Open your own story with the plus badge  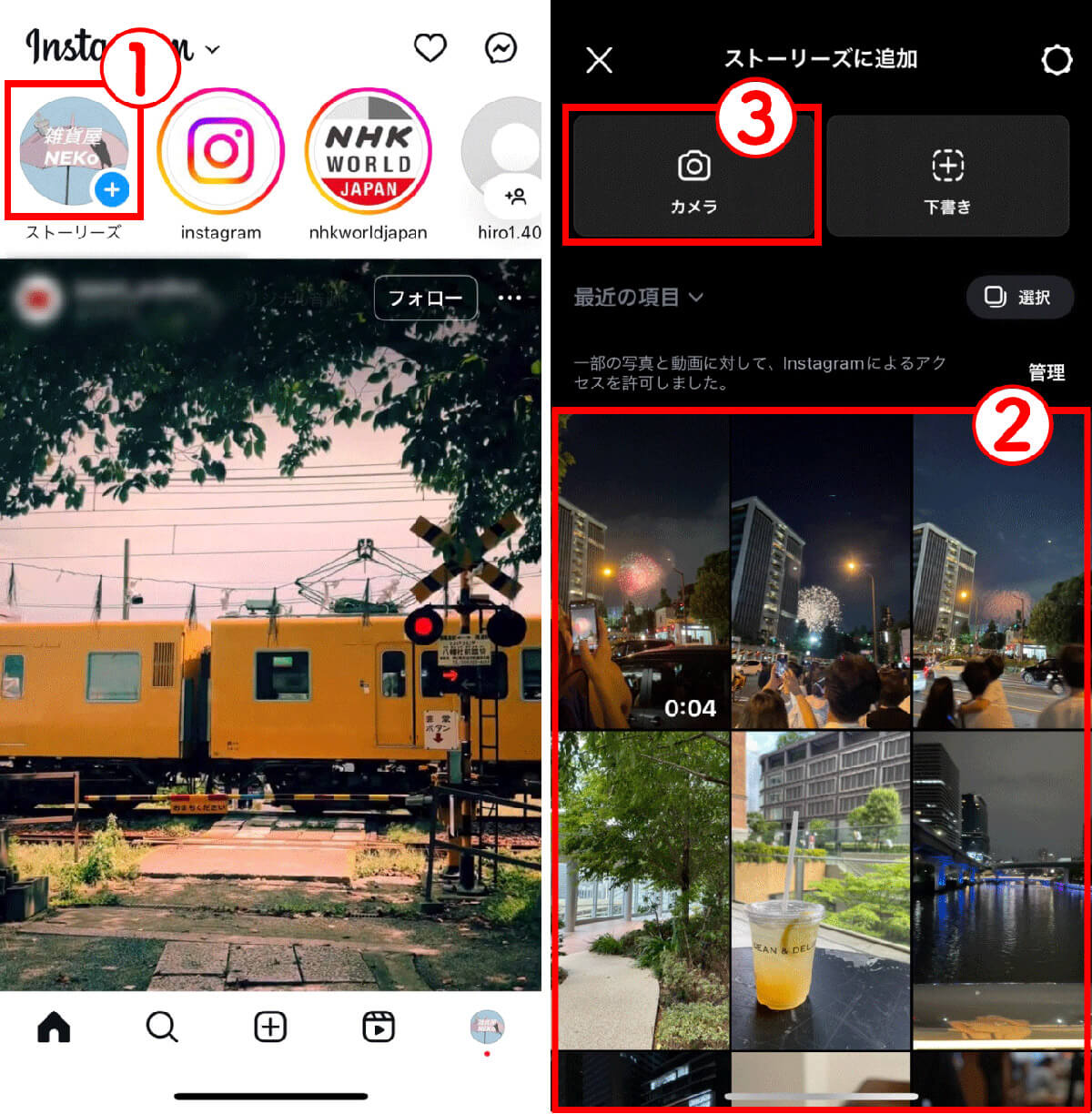click(x=74, y=151)
